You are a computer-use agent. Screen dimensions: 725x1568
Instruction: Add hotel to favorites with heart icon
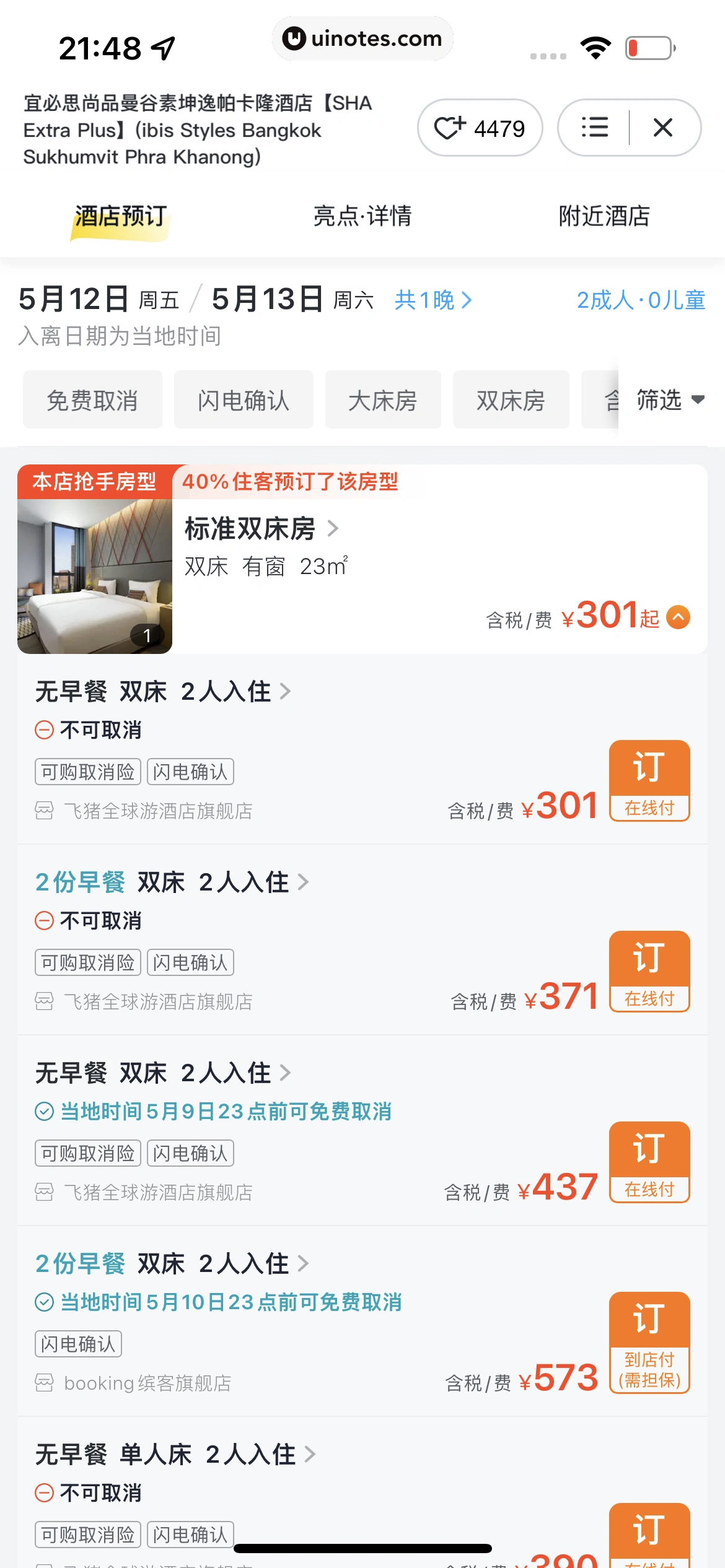480,128
